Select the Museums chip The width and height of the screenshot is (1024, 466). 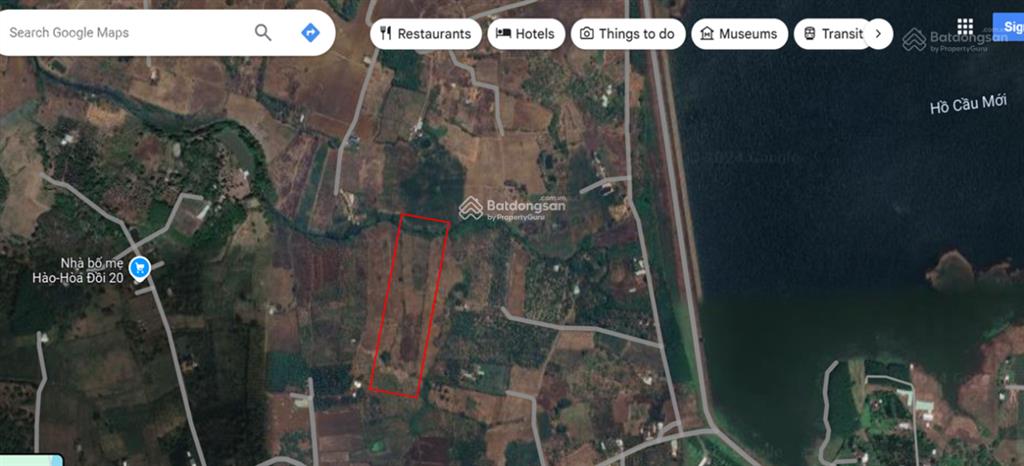click(x=738, y=34)
